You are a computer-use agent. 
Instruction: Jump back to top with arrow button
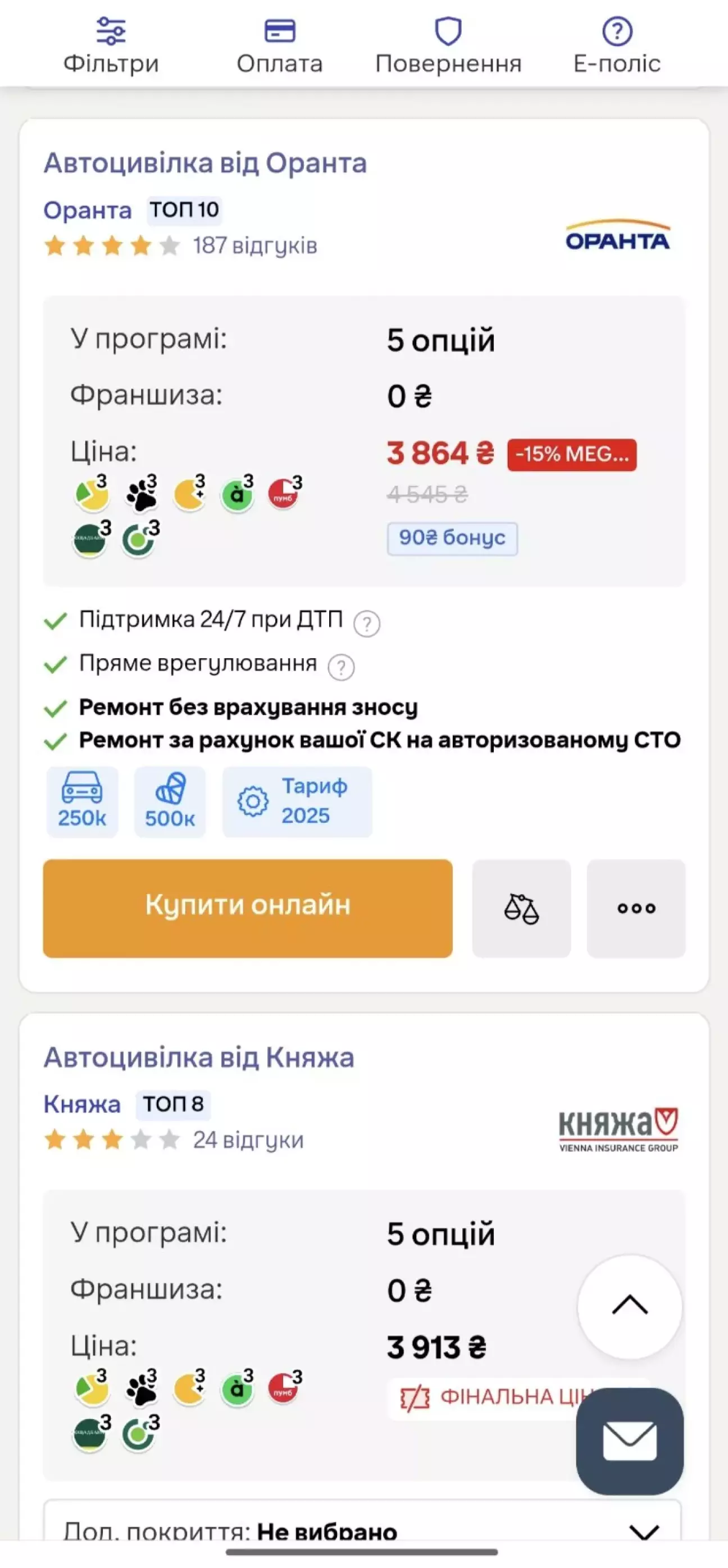point(629,1306)
